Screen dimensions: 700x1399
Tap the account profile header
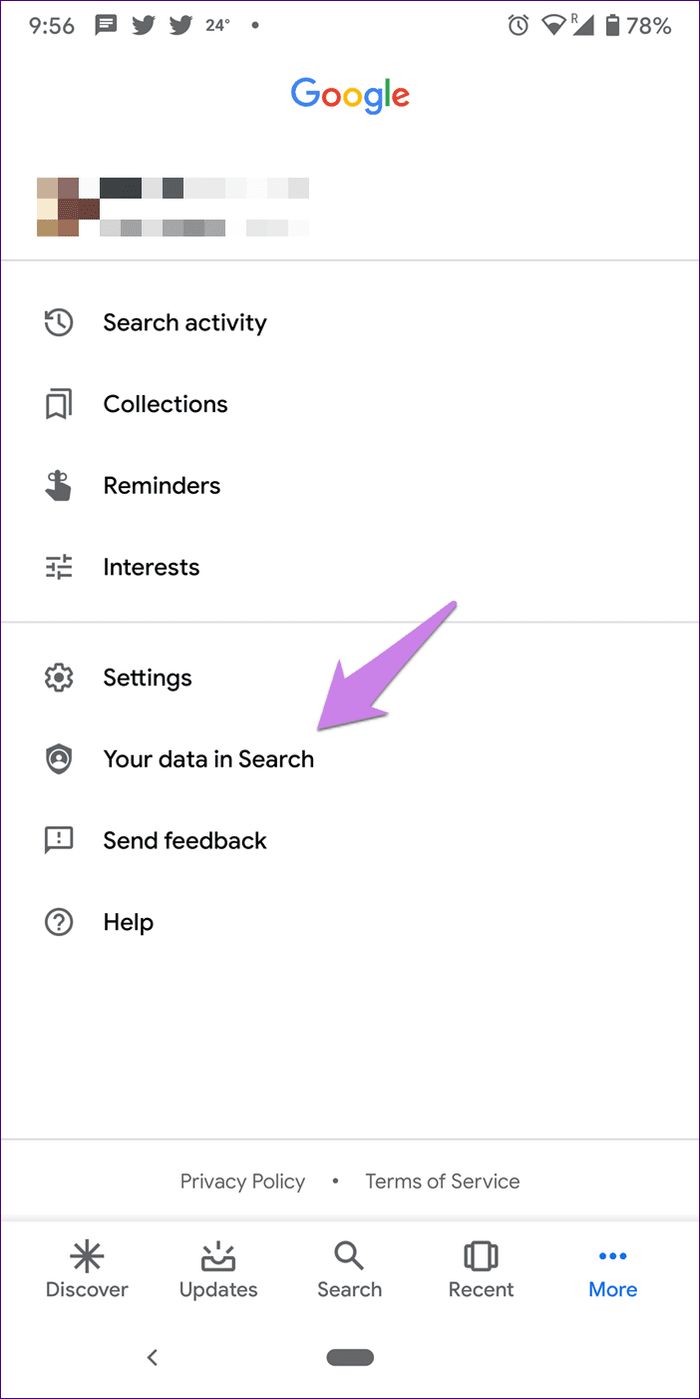pyautogui.click(x=350, y=207)
